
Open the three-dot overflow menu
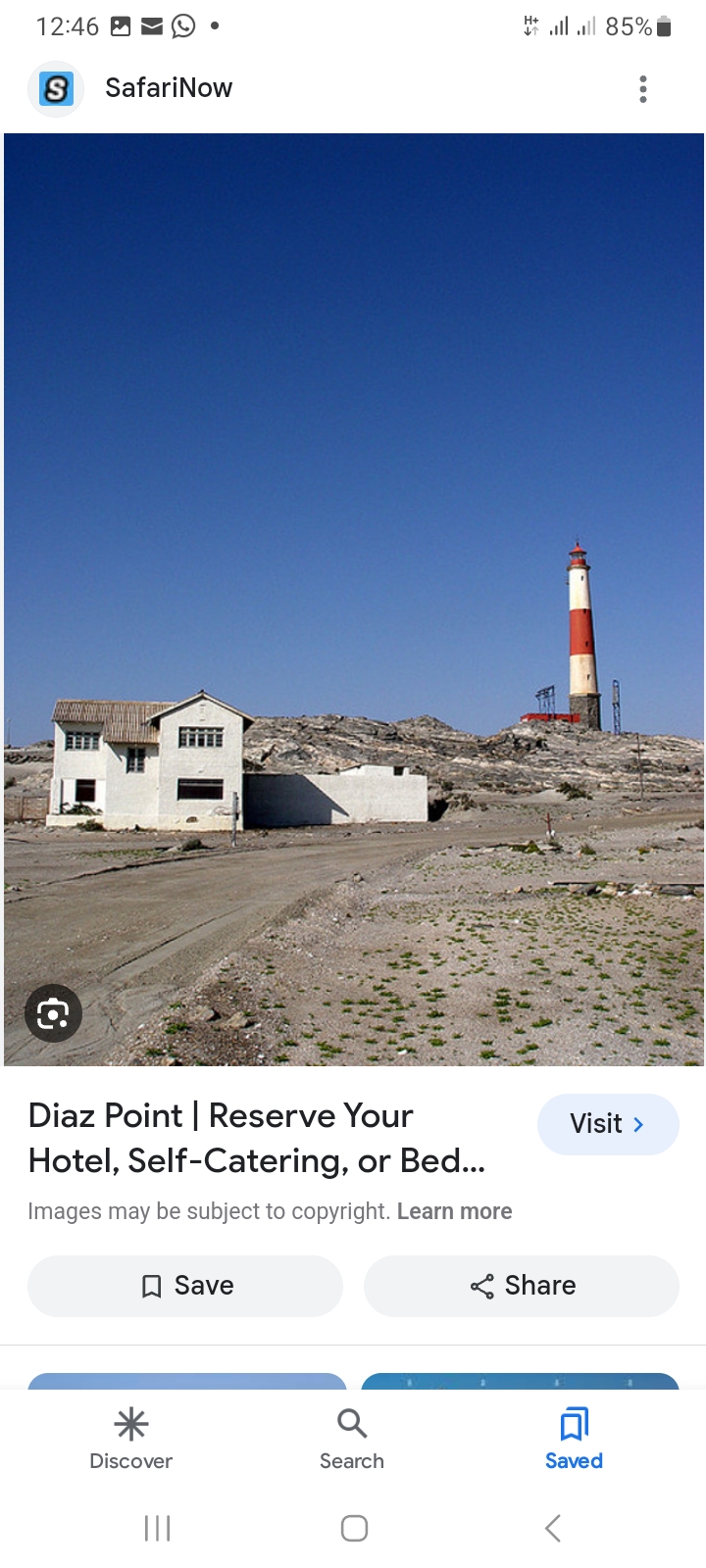click(x=643, y=89)
